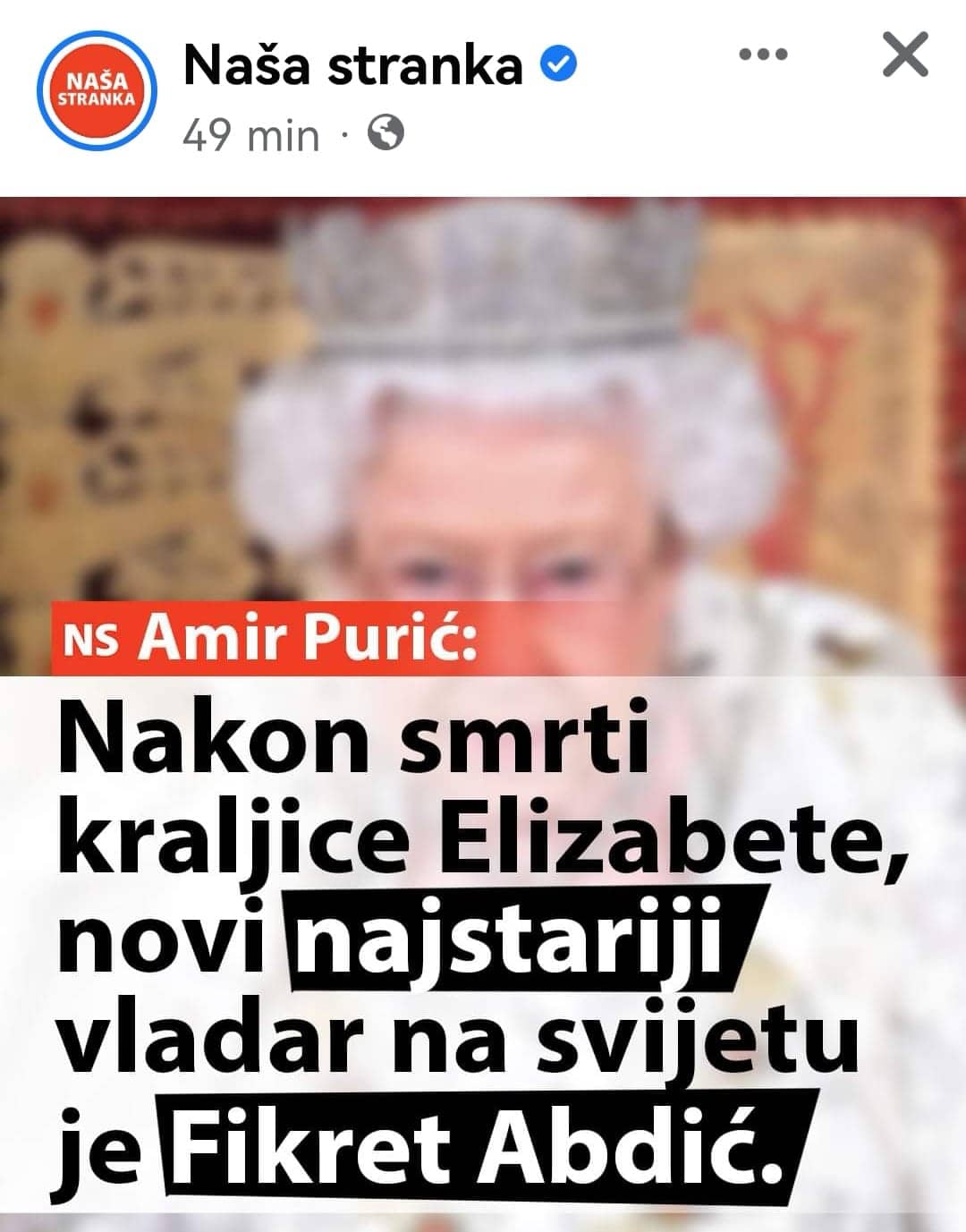Open the Amir Purić post image
This screenshot has width=966, height=1232.
click(x=483, y=707)
